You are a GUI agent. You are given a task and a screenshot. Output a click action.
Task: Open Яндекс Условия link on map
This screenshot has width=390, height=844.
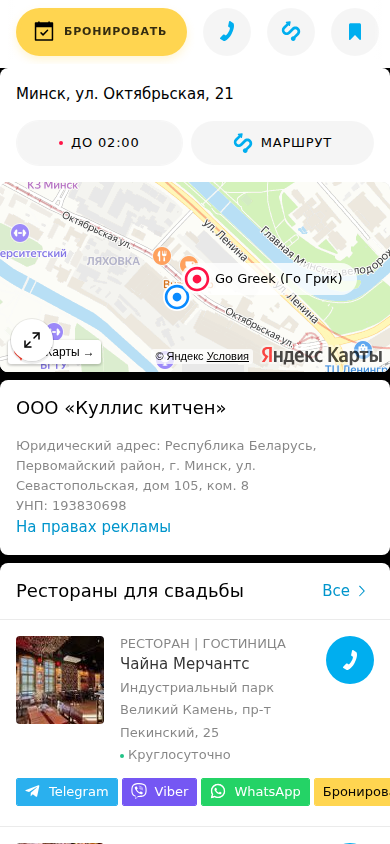[x=228, y=356]
